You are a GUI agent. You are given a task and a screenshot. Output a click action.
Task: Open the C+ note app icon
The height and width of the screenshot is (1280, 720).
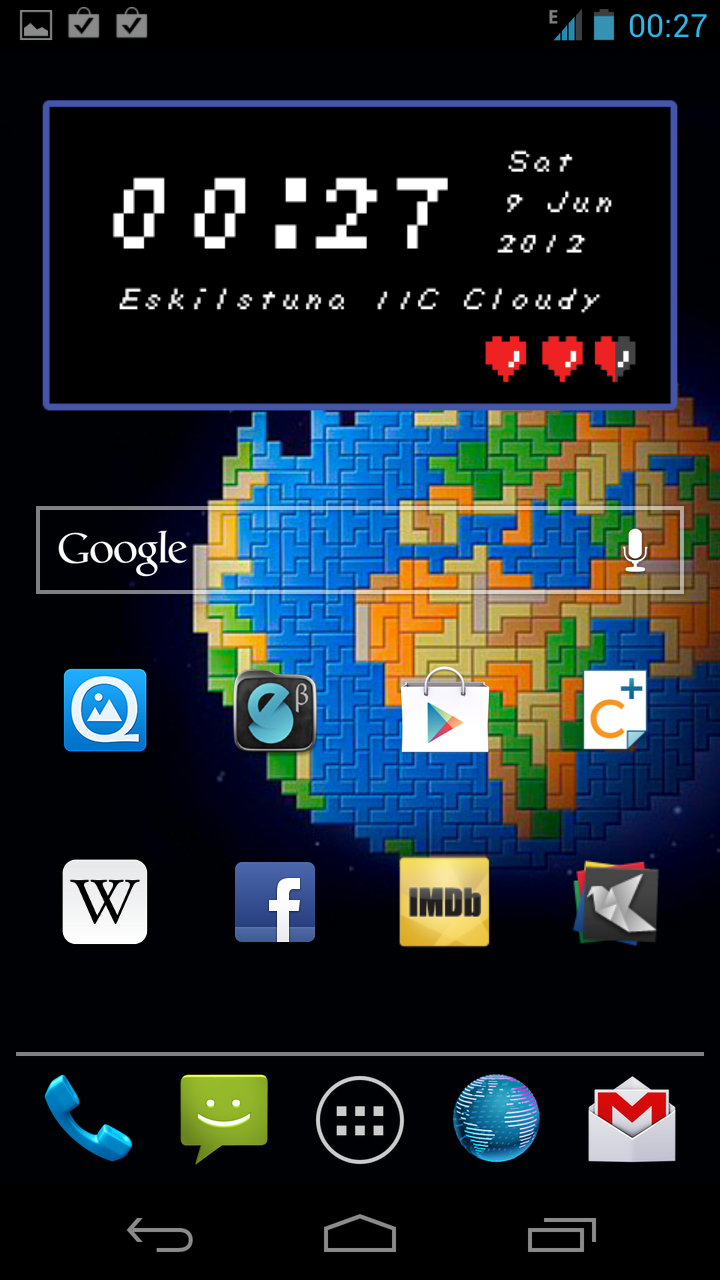pos(615,710)
